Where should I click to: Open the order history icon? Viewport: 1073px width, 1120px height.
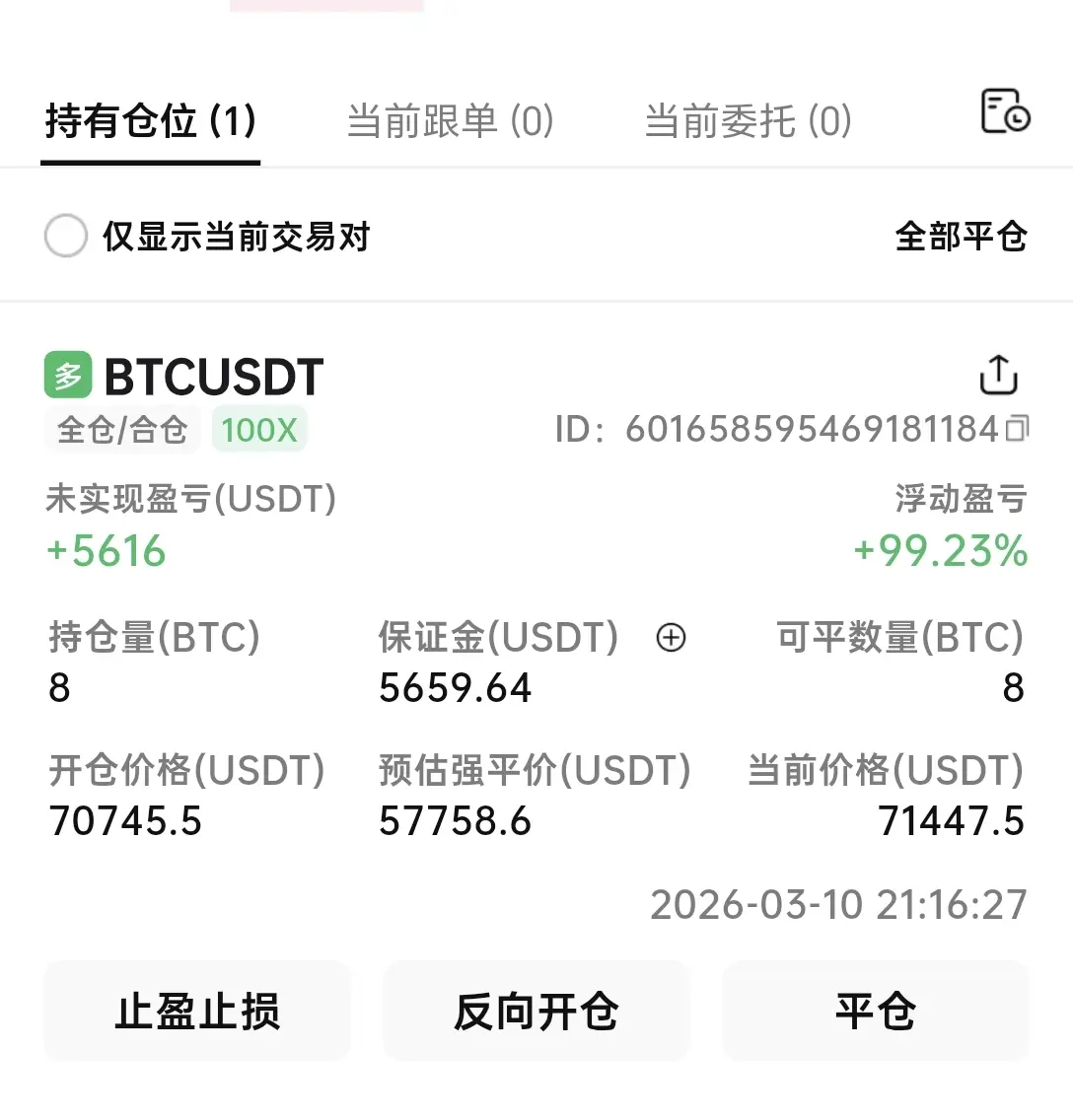pos(1005,112)
